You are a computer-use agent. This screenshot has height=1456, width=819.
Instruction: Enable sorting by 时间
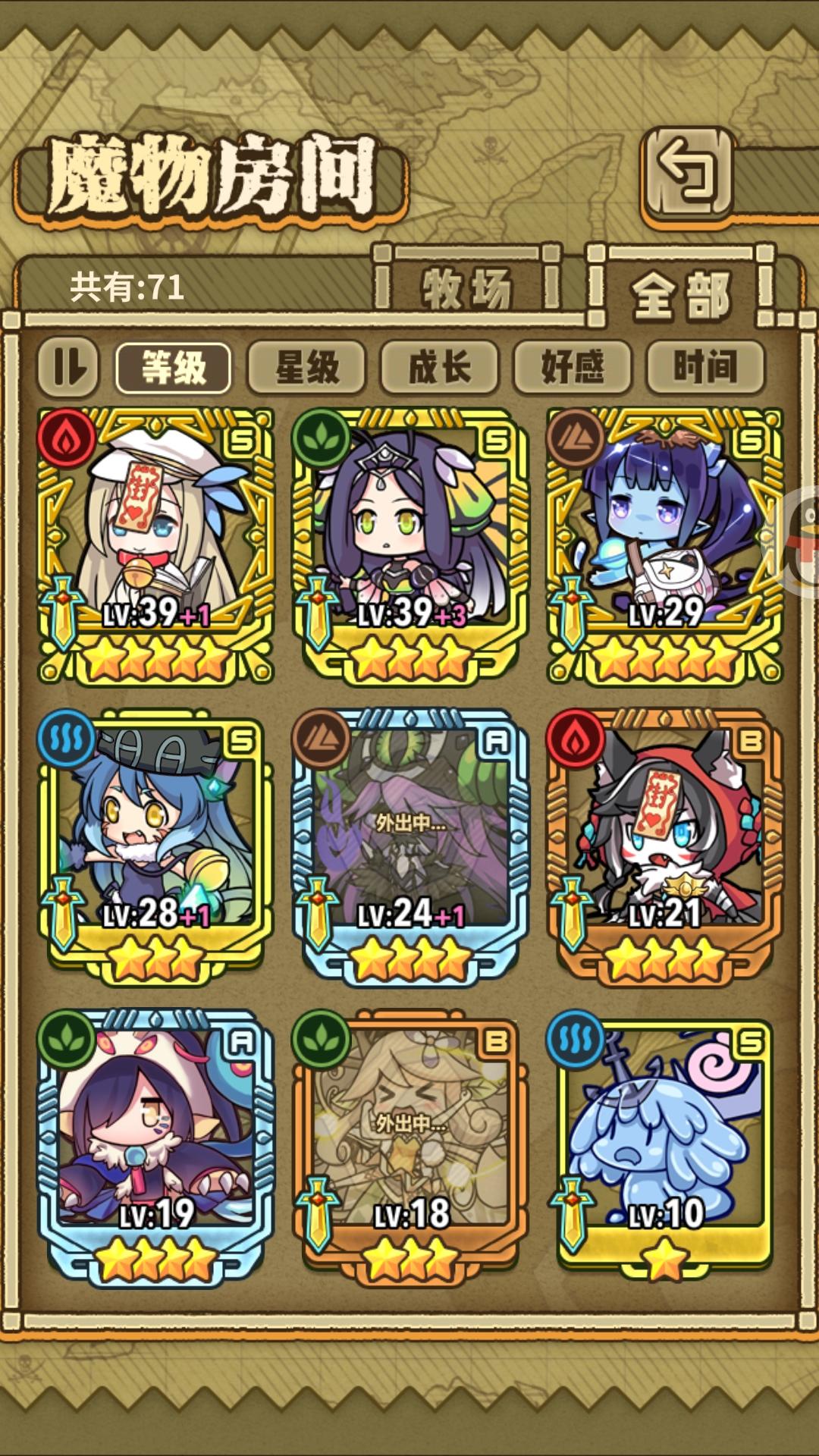click(706, 366)
